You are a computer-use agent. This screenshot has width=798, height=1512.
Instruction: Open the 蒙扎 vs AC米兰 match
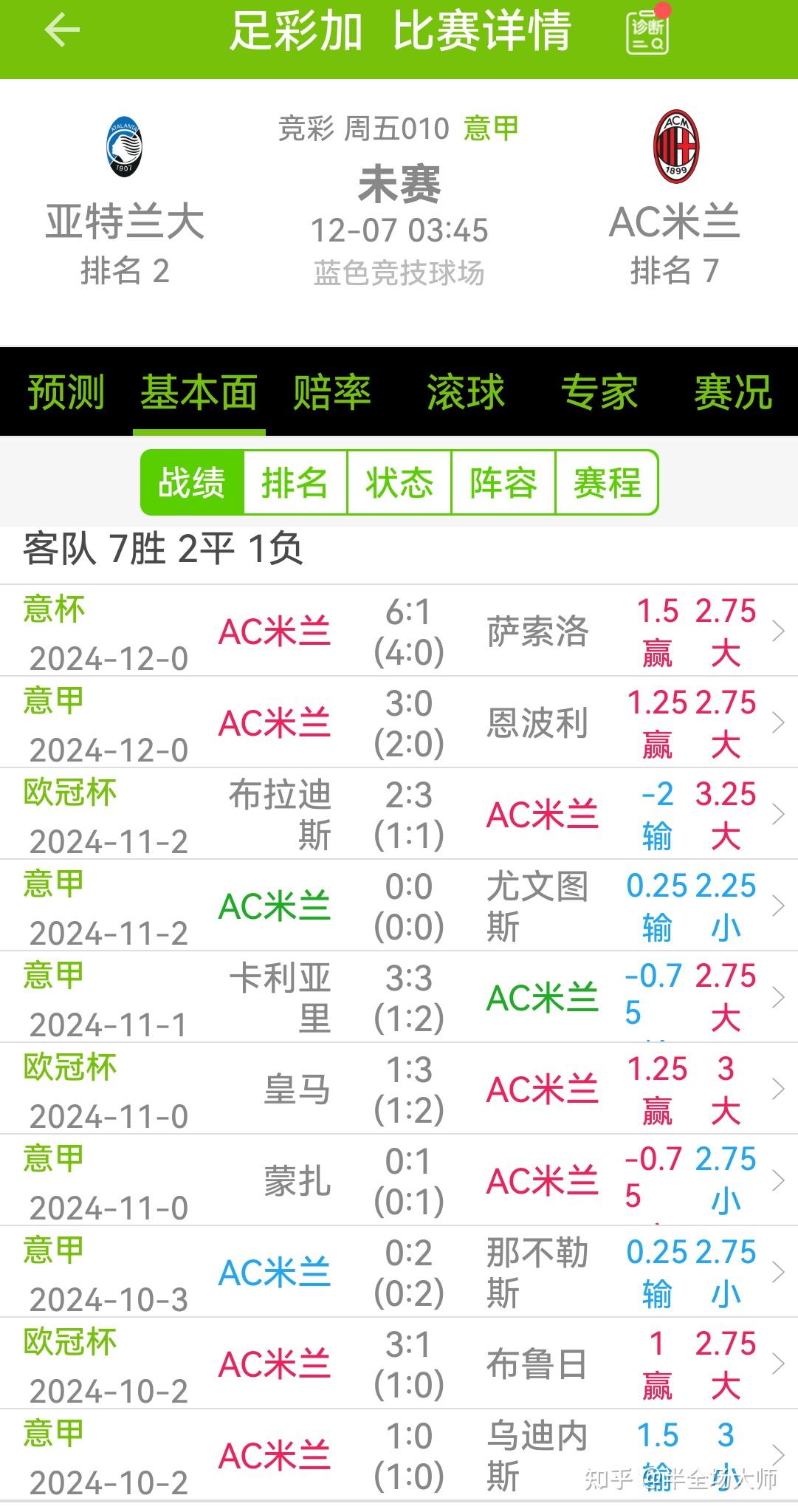399,1181
